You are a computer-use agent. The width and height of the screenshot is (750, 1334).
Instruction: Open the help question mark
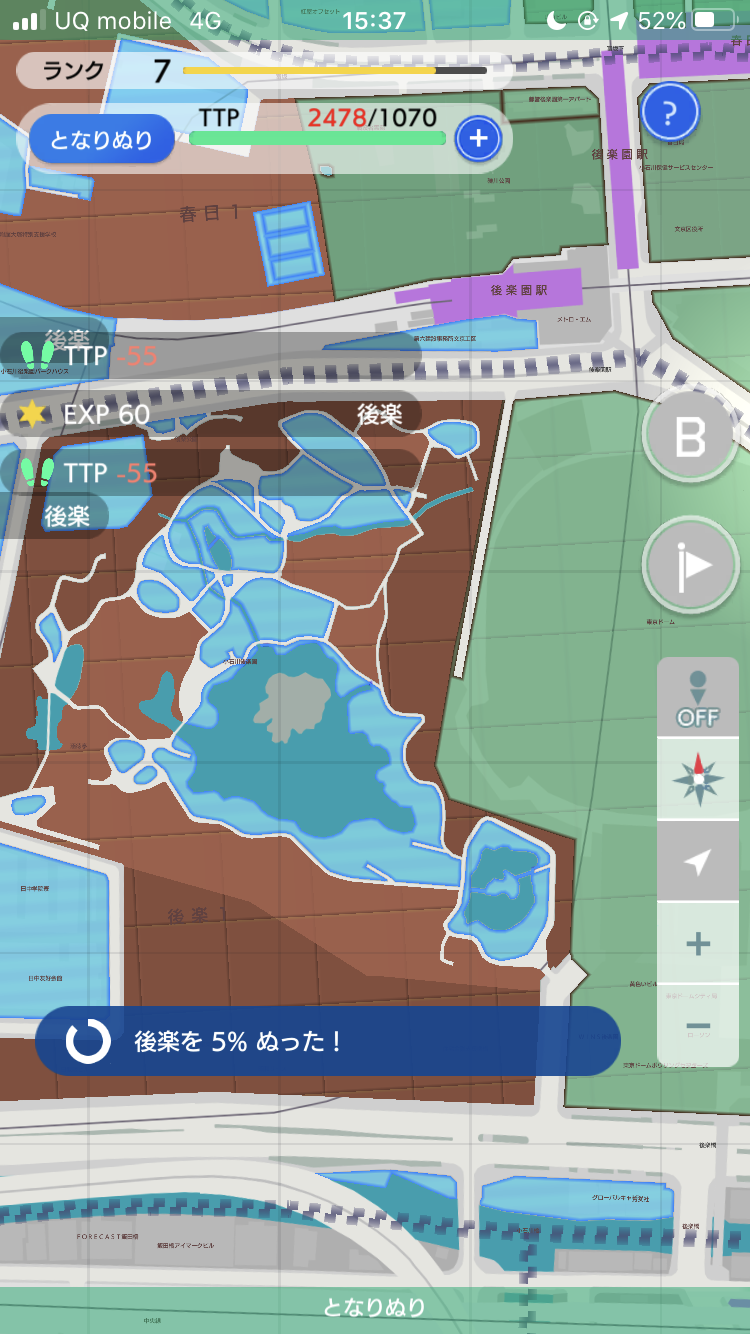pos(670,112)
